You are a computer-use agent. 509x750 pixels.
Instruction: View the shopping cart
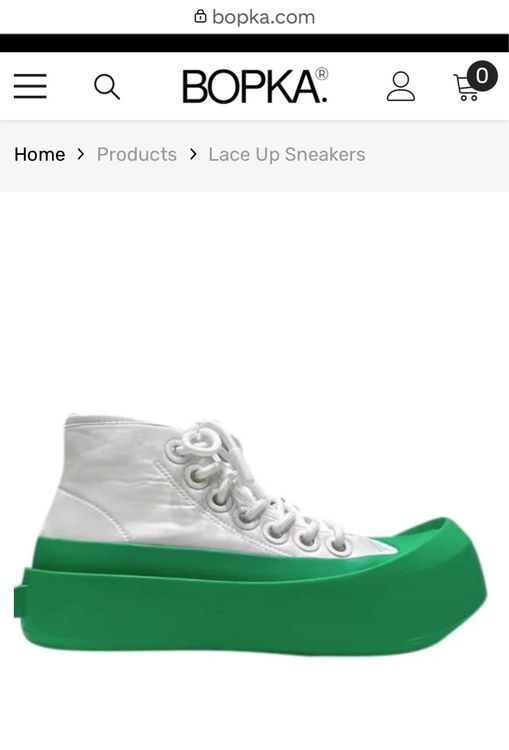click(x=475, y=81)
